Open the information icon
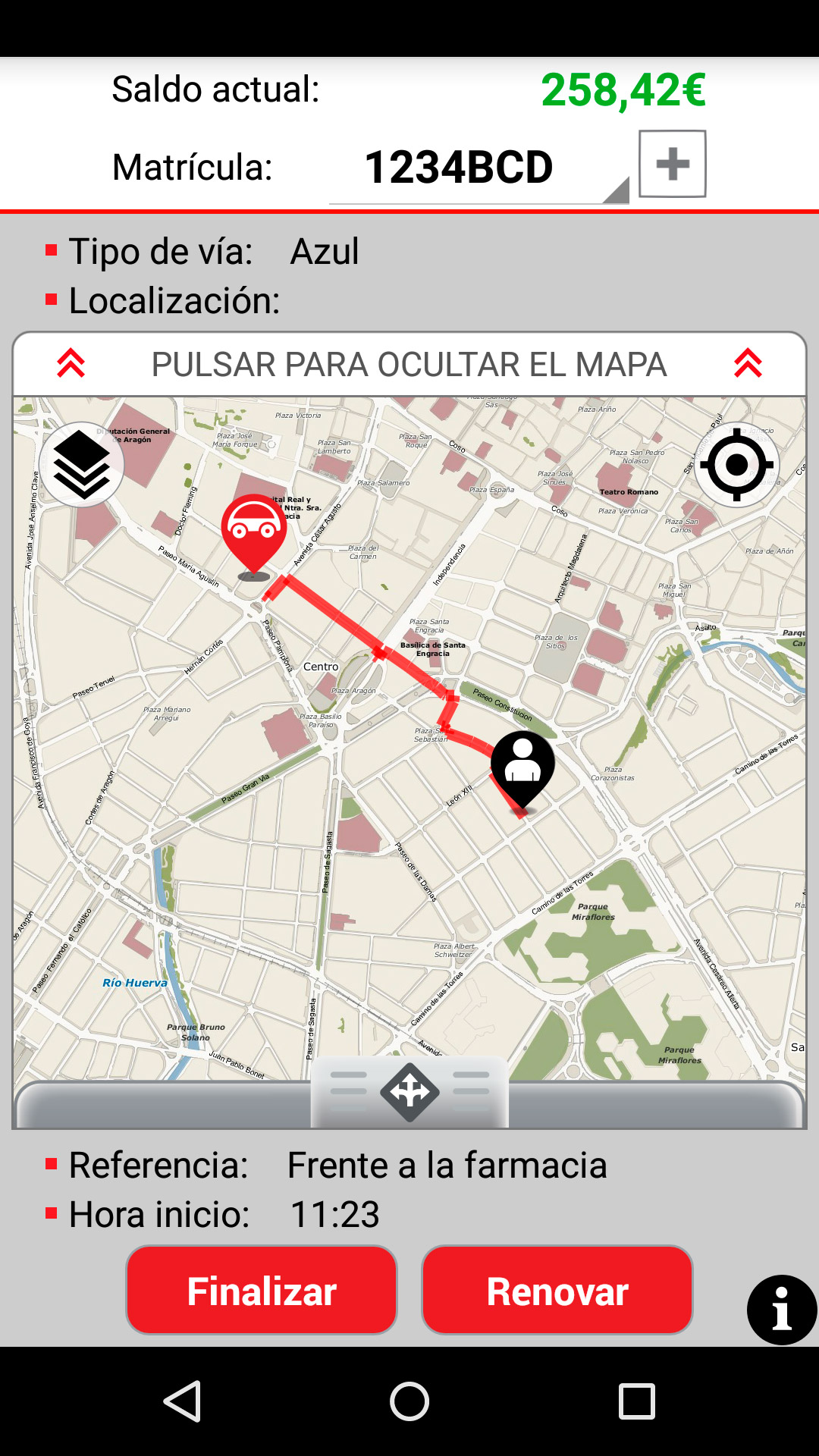This screenshot has height=1456, width=819. (x=782, y=1310)
